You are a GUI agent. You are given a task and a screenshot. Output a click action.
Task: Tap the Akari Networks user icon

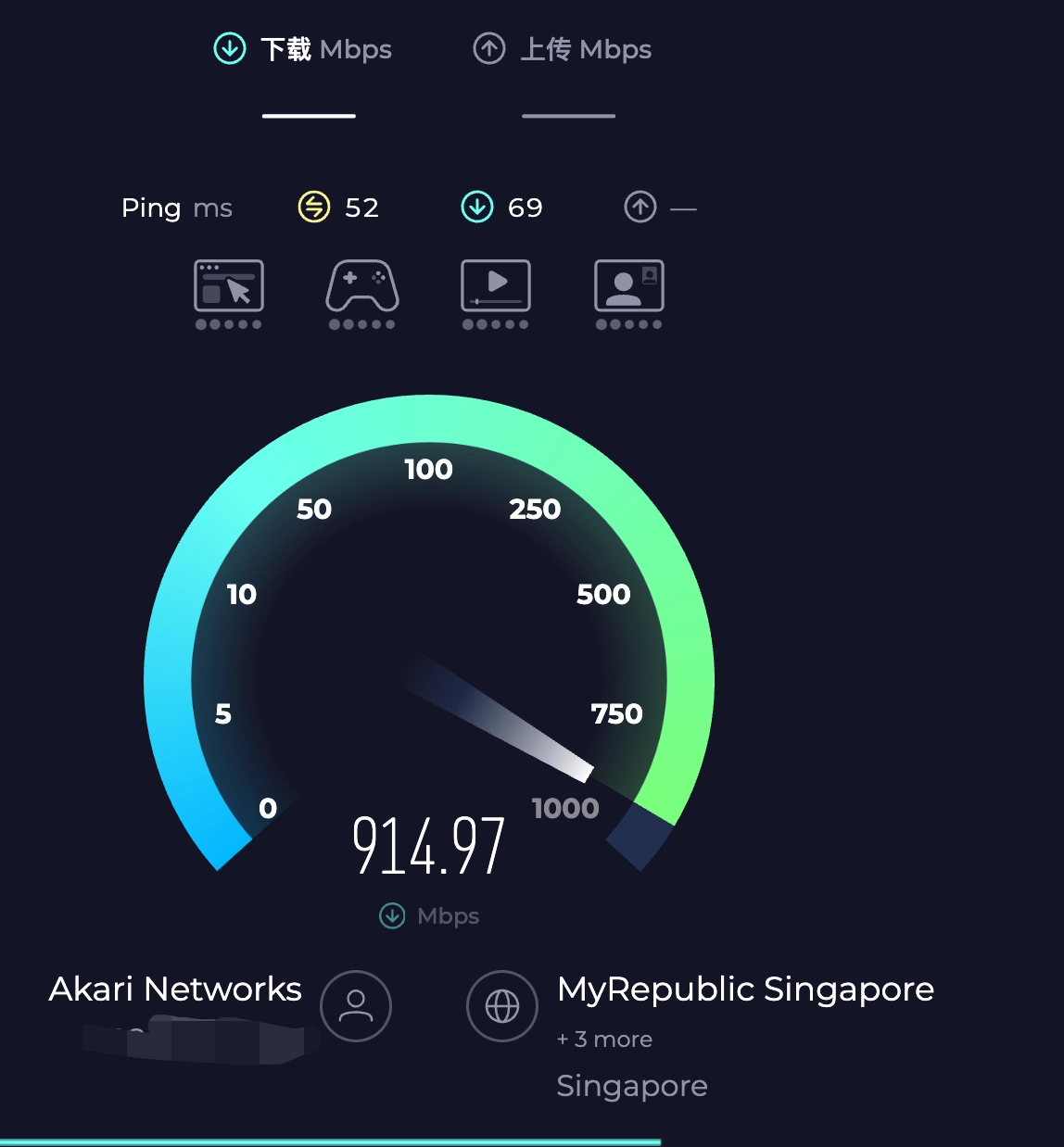point(356,1006)
